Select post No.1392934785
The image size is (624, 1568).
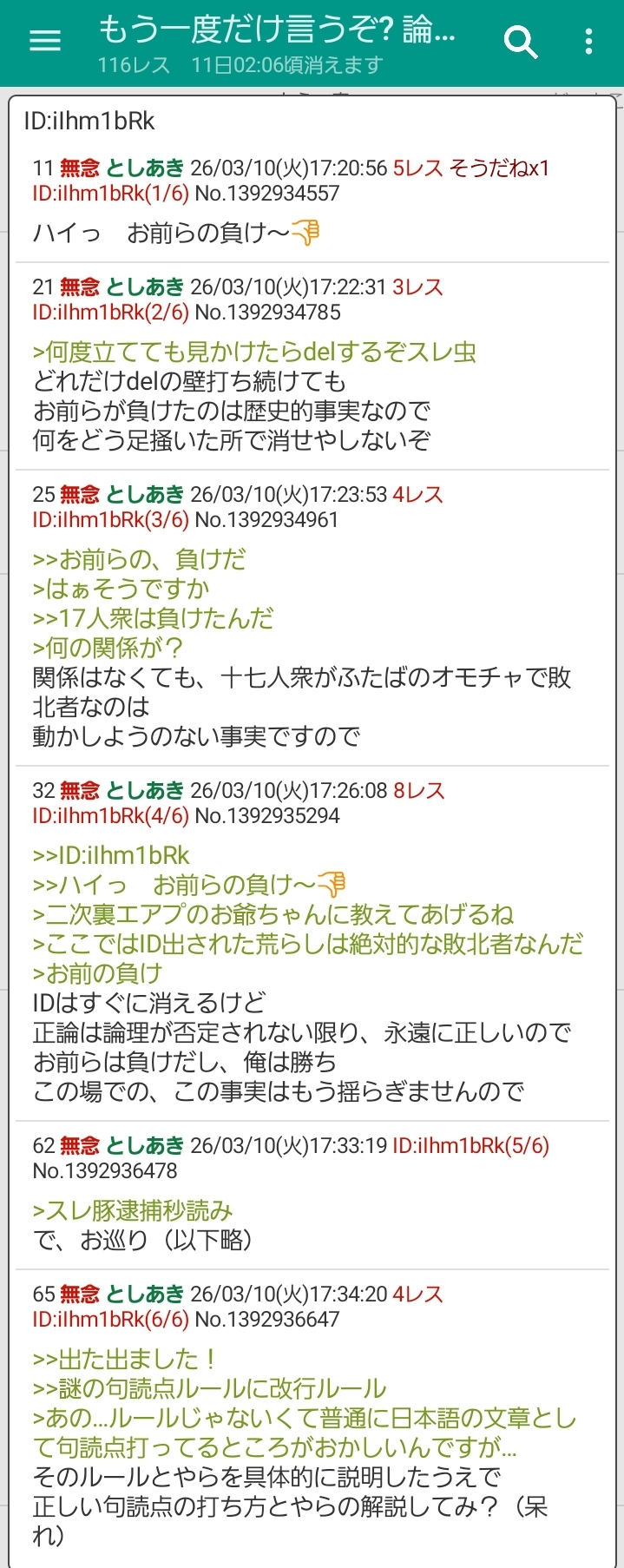267,313
